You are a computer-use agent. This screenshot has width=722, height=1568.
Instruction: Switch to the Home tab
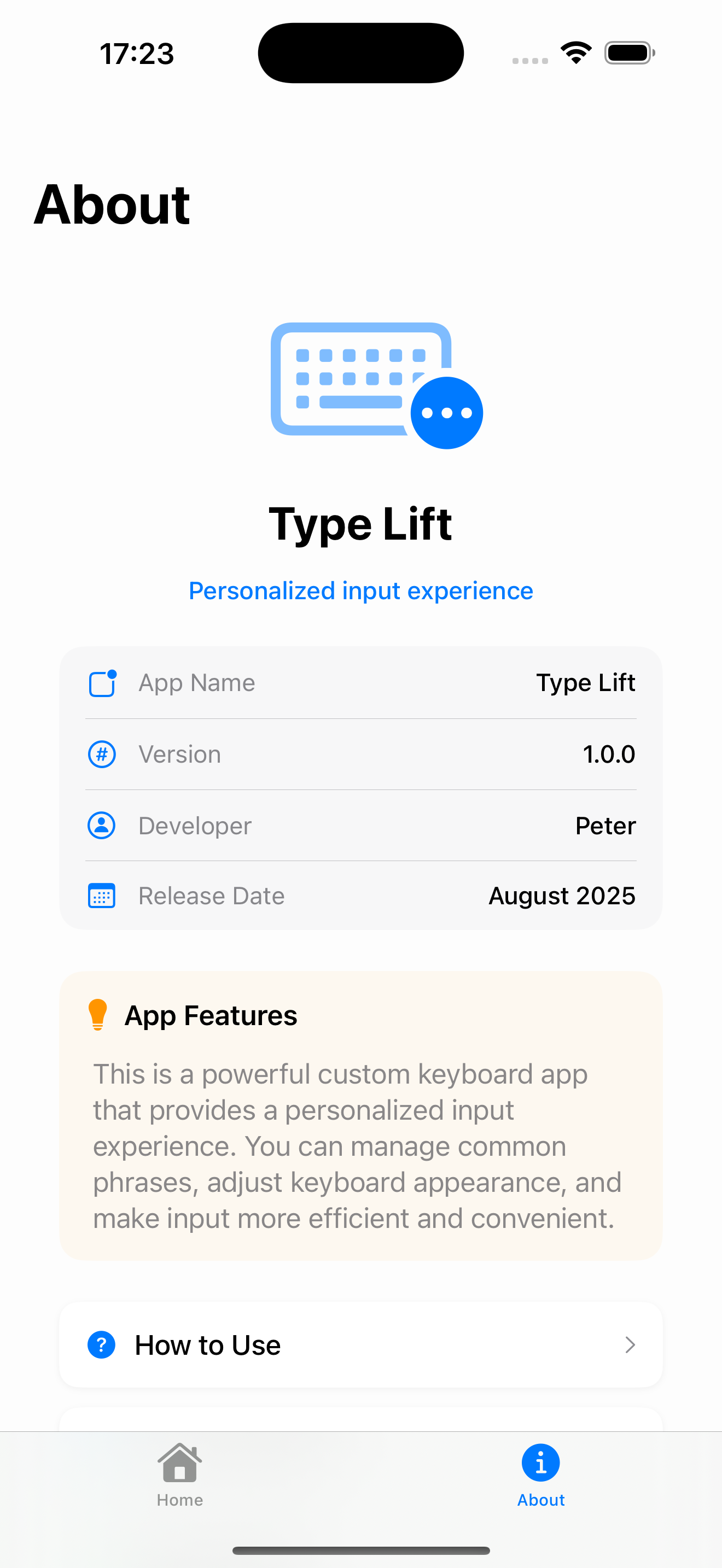[179, 1475]
